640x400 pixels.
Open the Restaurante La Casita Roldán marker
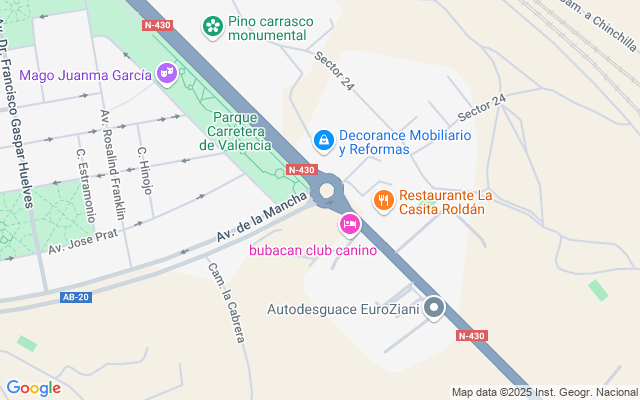[x=383, y=201]
